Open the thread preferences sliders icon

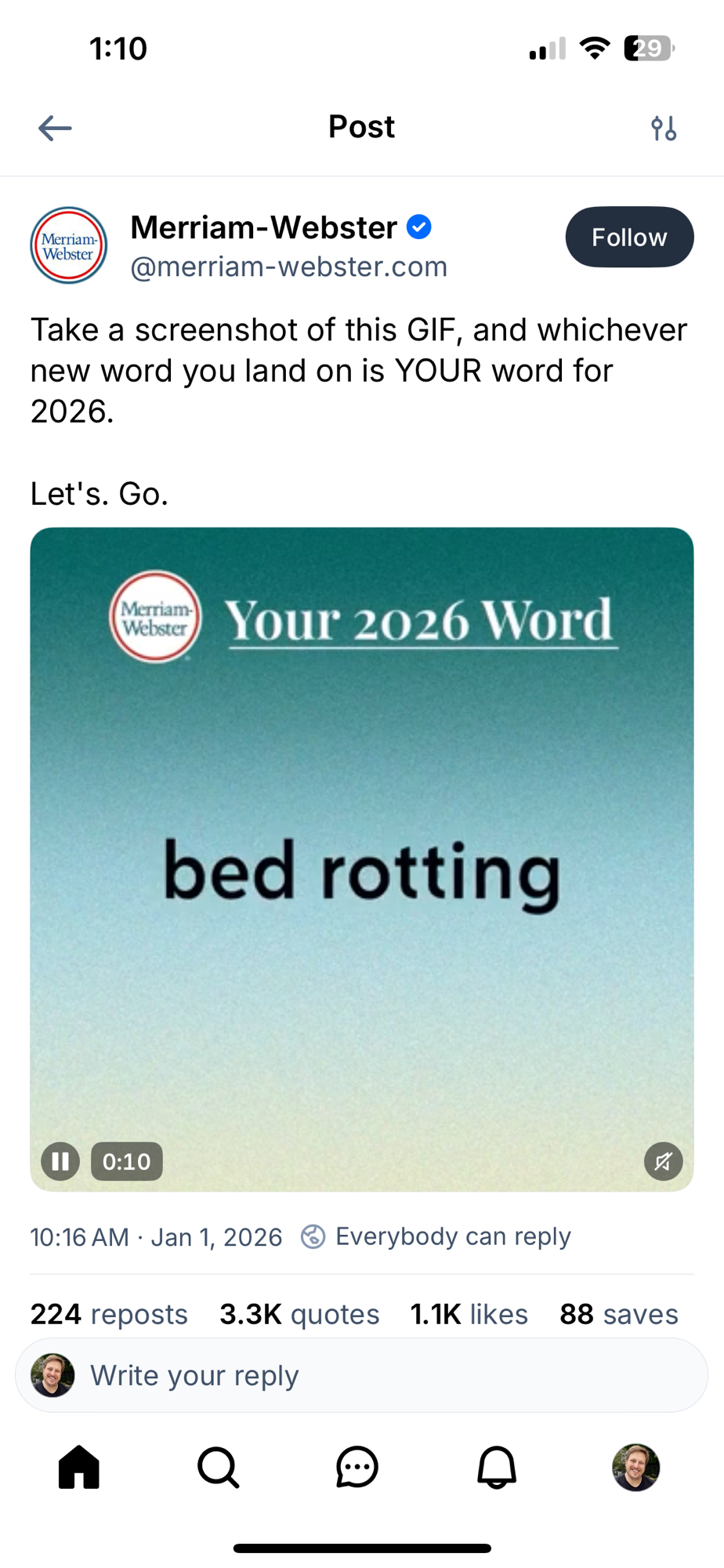(664, 128)
